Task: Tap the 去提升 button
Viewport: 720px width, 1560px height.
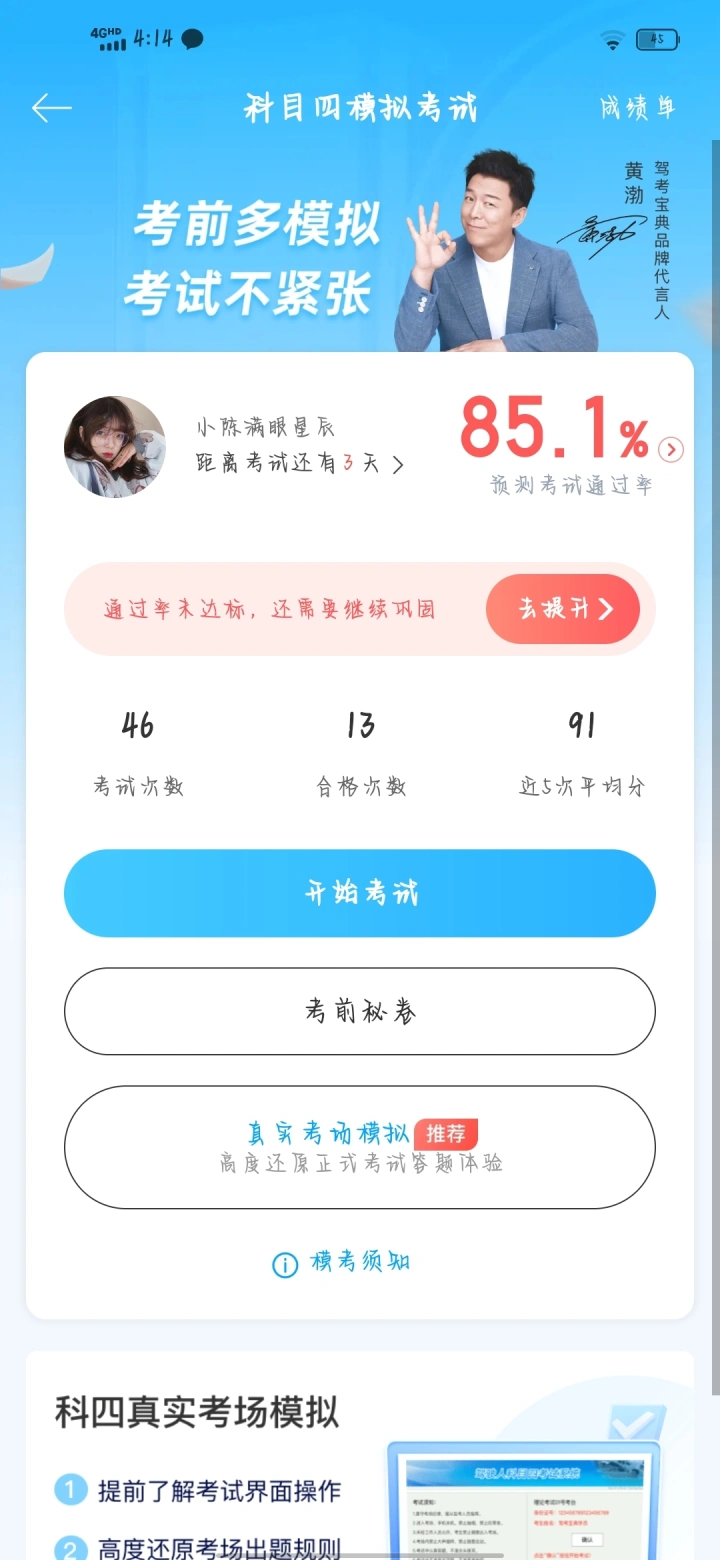Action: (563, 609)
